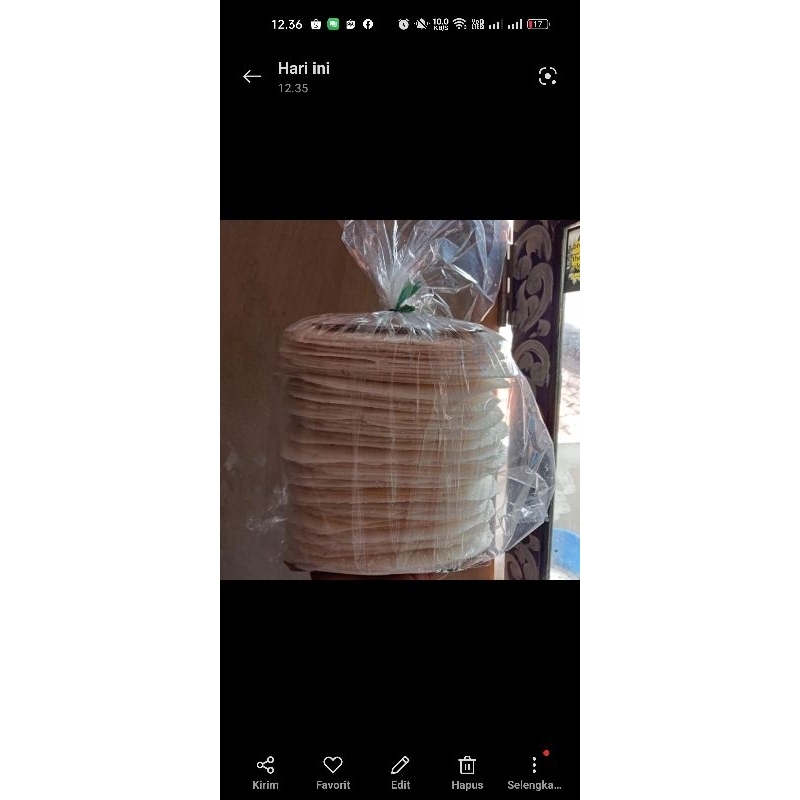Share the photo with Kirim

265,772
